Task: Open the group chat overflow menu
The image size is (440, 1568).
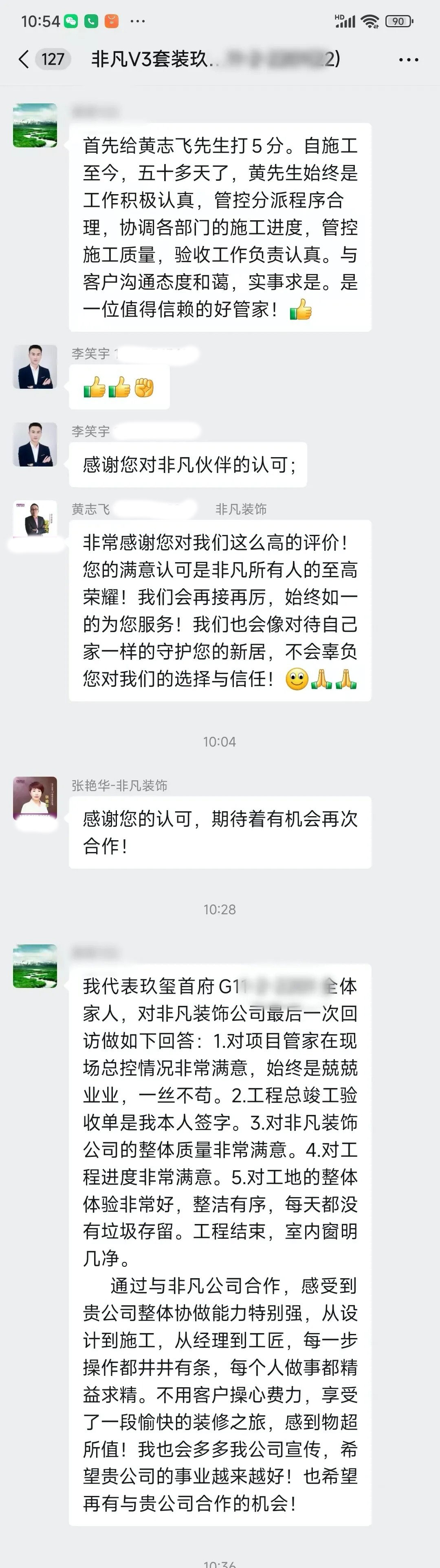Action: (x=408, y=60)
